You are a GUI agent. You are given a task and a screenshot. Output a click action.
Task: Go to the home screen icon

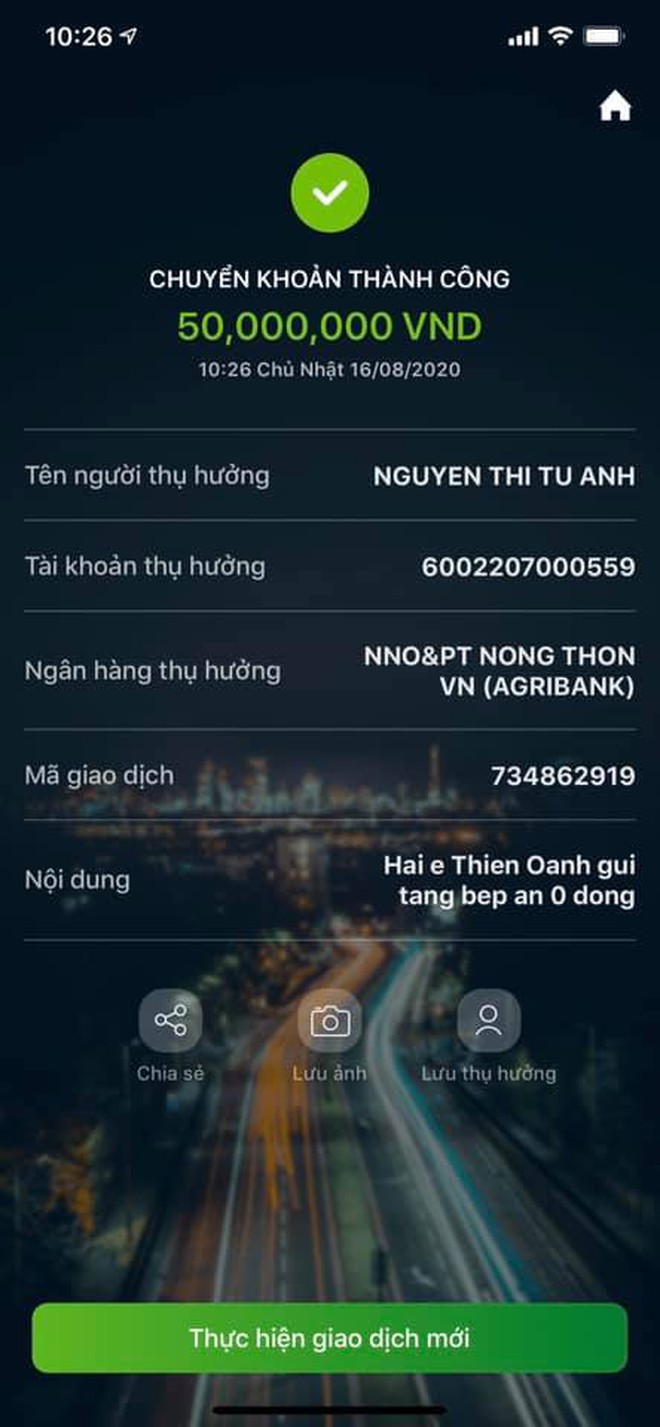pos(615,107)
